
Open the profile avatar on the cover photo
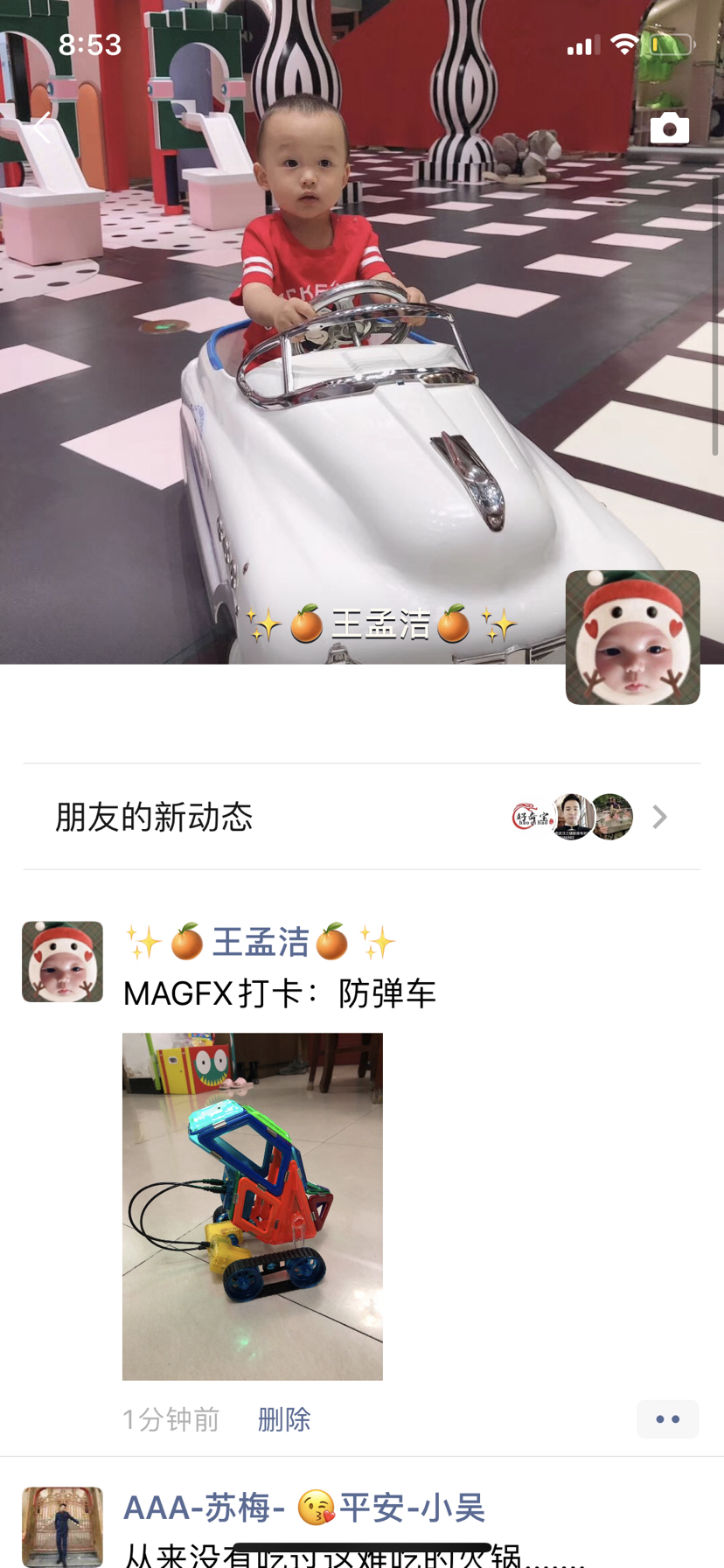632,638
